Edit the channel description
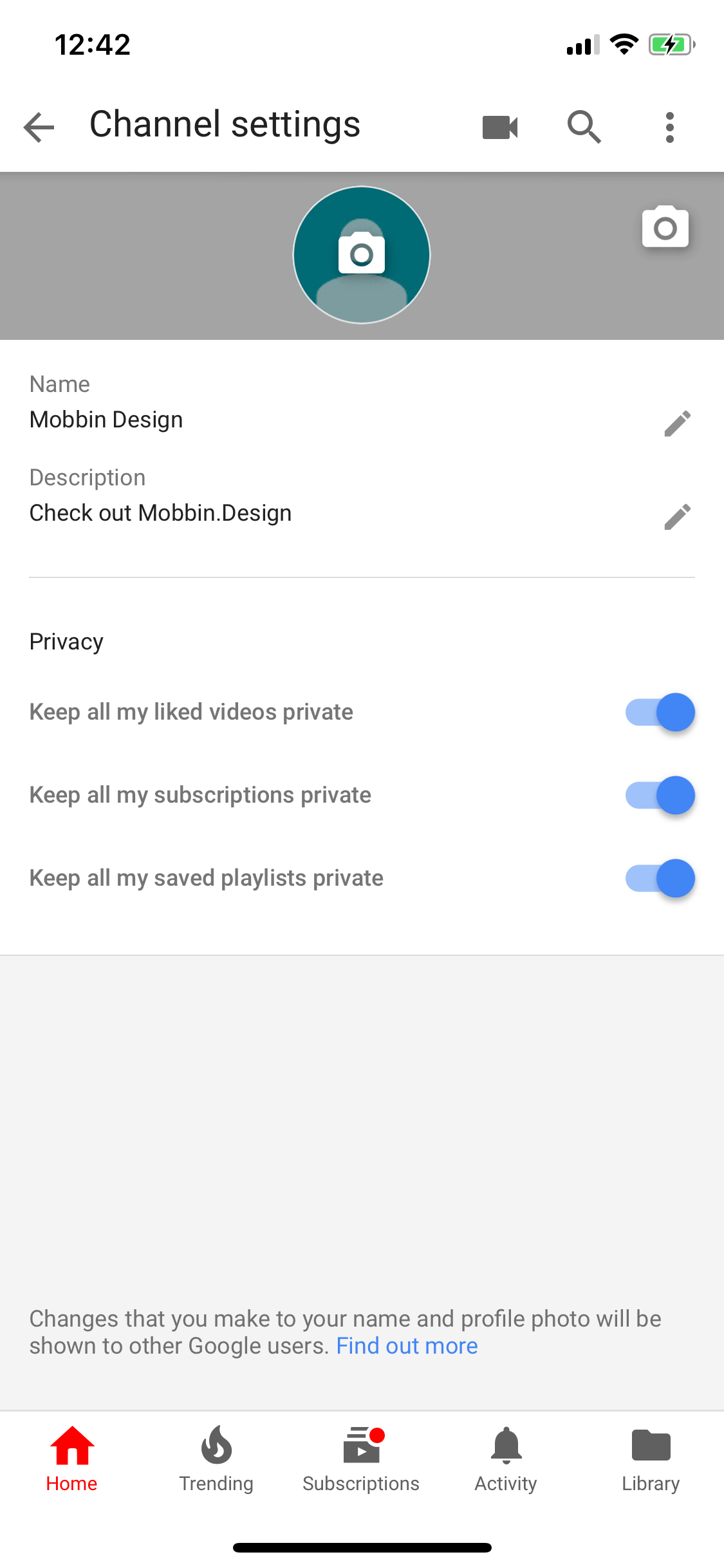The height and width of the screenshot is (1568, 724). tap(678, 517)
